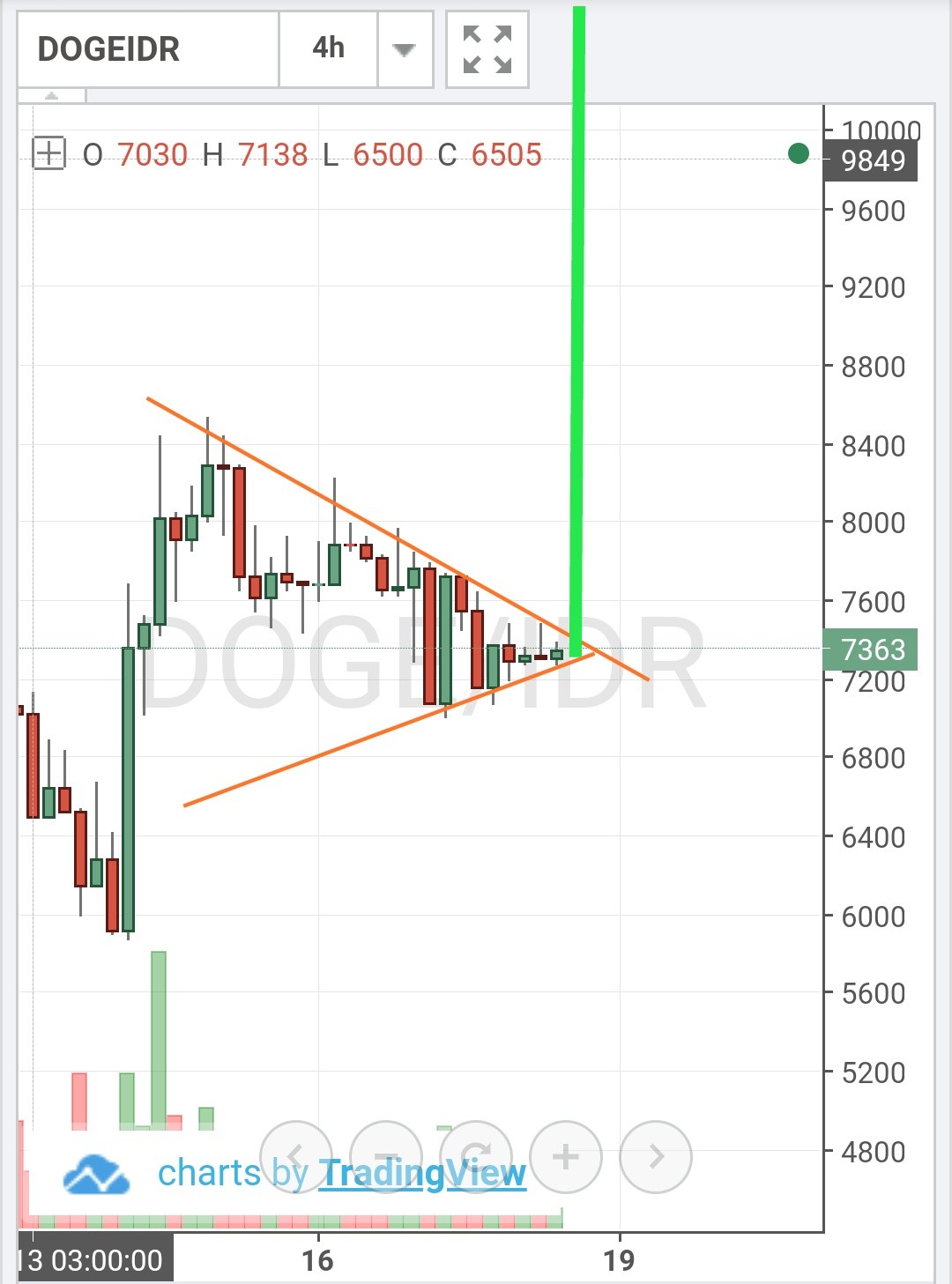Screen dimensions: 952x1284
Task: Toggle fullscreen chart mode
Action: pyautogui.click(x=487, y=49)
